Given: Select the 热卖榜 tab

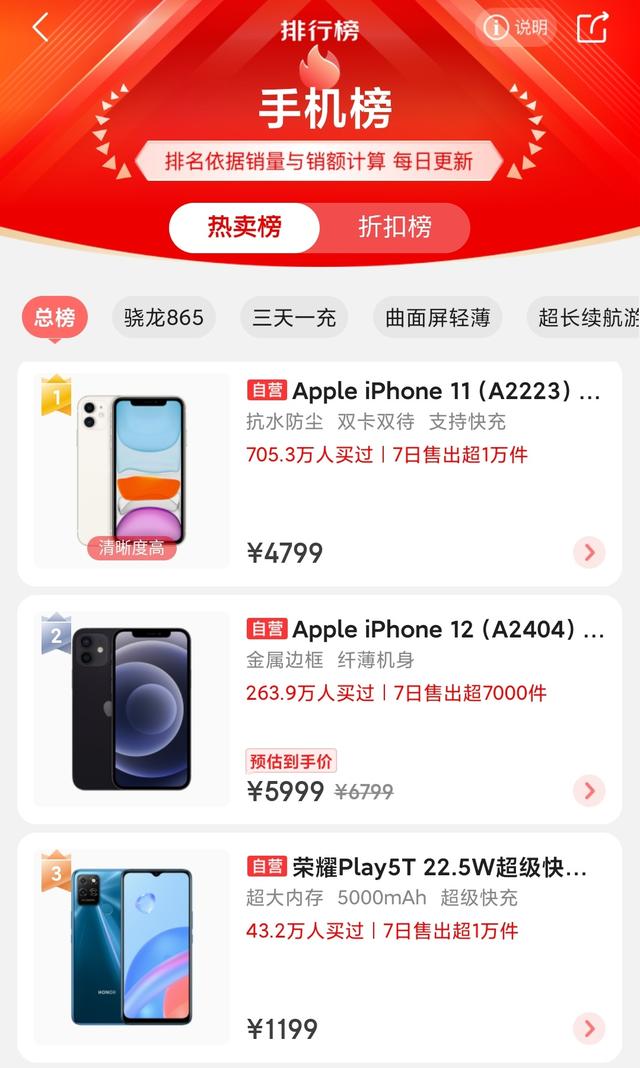Looking at the screenshot, I should tap(244, 227).
